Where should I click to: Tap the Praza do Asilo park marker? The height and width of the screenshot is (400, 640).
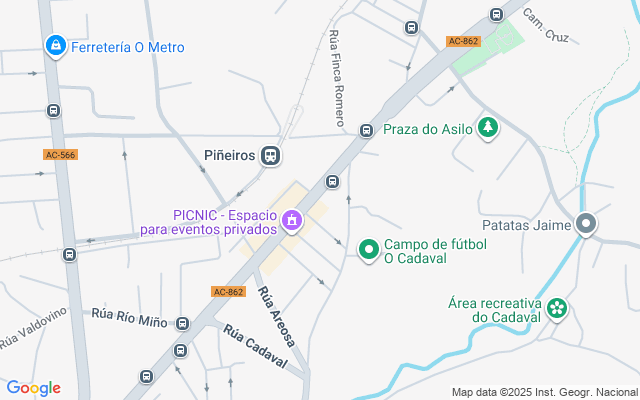pyautogui.click(x=488, y=128)
